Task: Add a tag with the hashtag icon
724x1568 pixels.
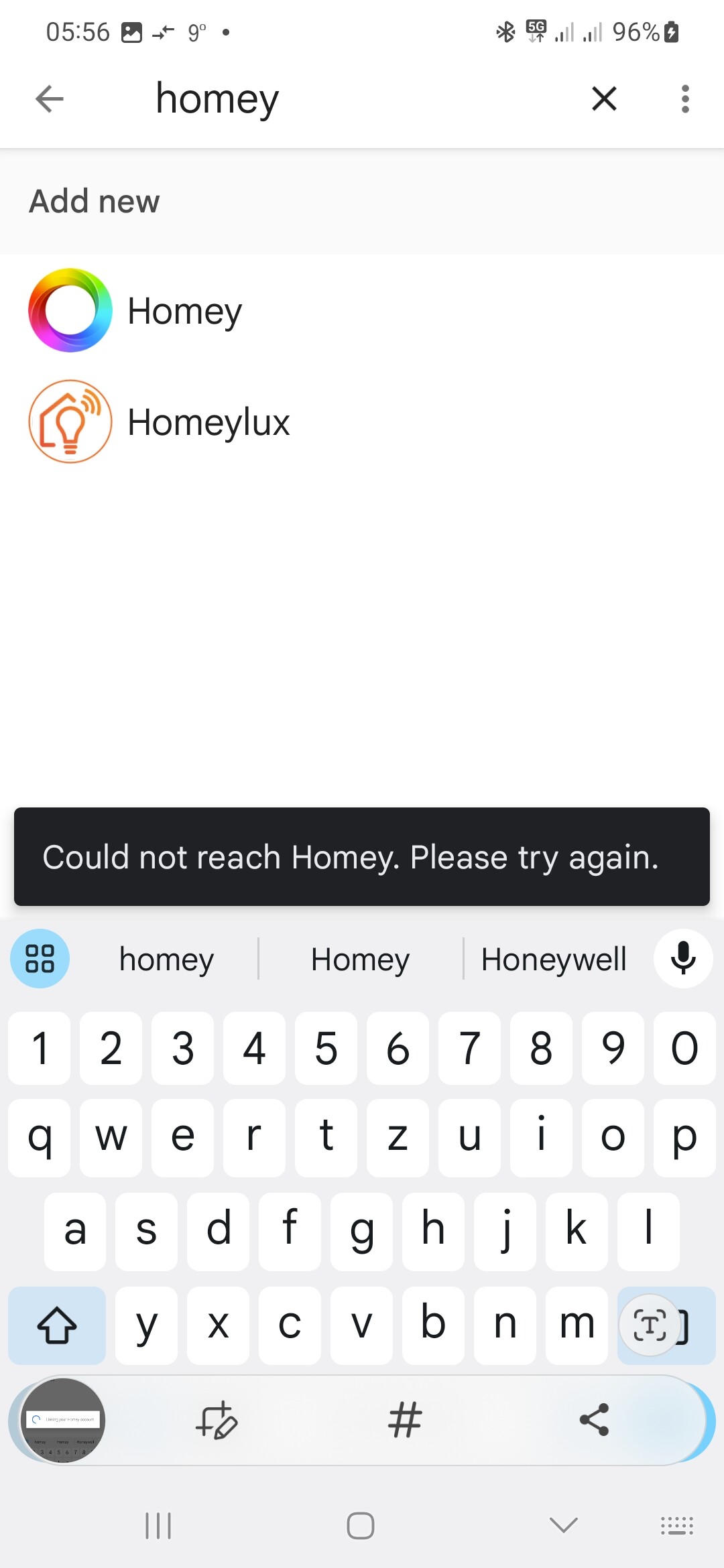Action: tap(405, 1419)
